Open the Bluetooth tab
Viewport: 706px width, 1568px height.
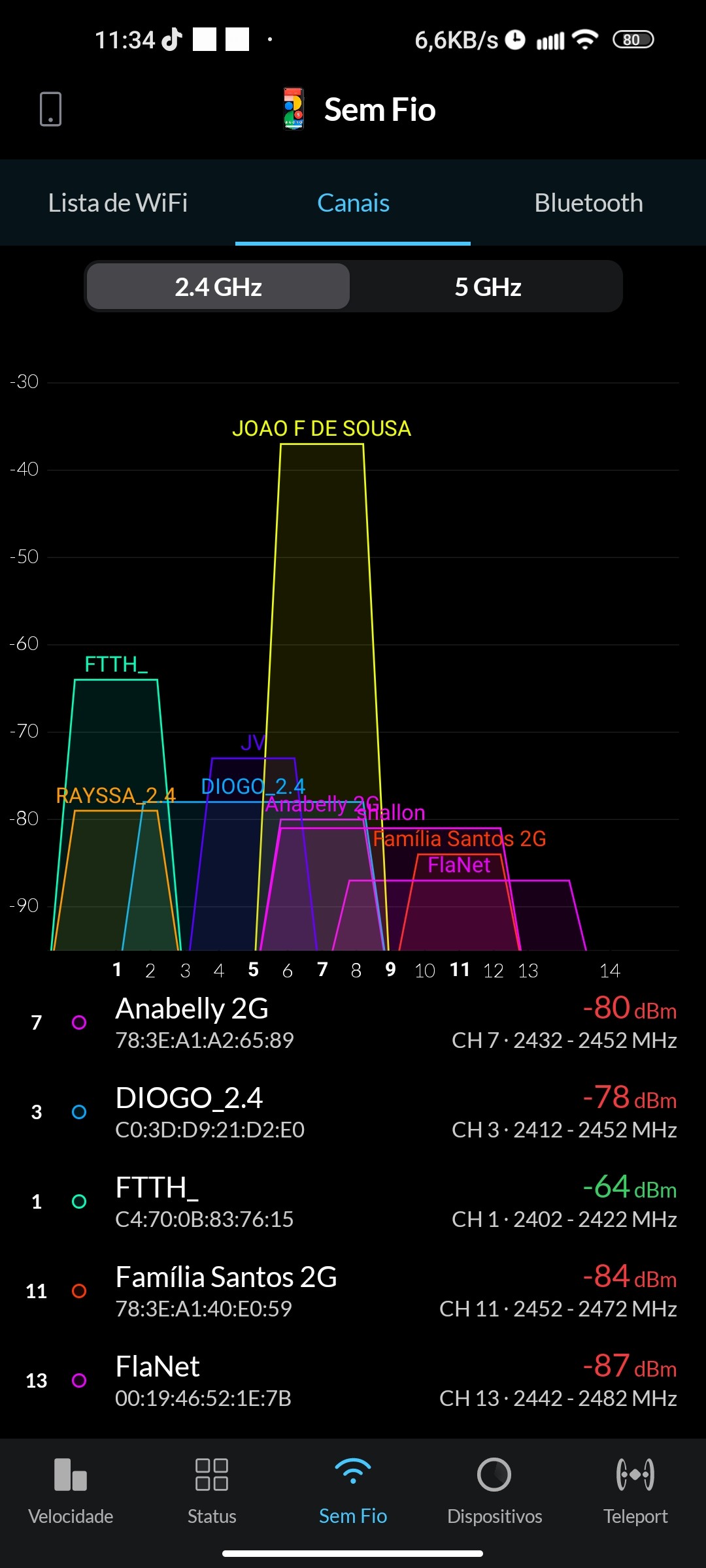(588, 203)
